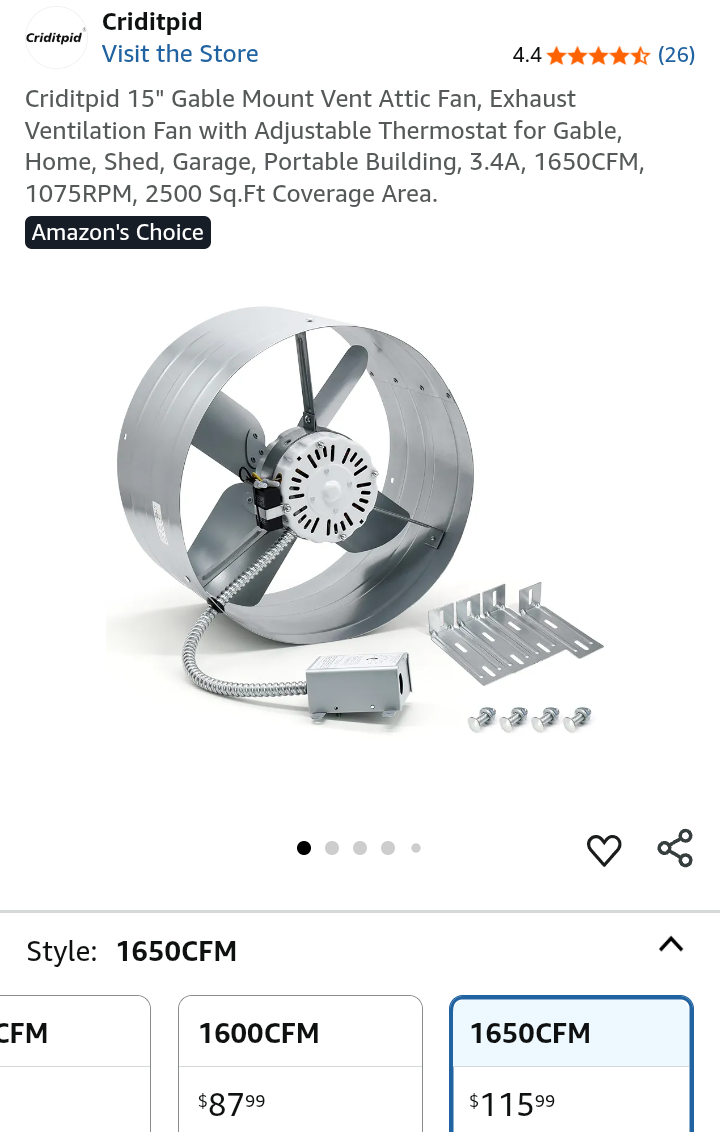This screenshot has height=1132, width=720.
Task: Open the 26 customer ratings
Action: tap(676, 55)
